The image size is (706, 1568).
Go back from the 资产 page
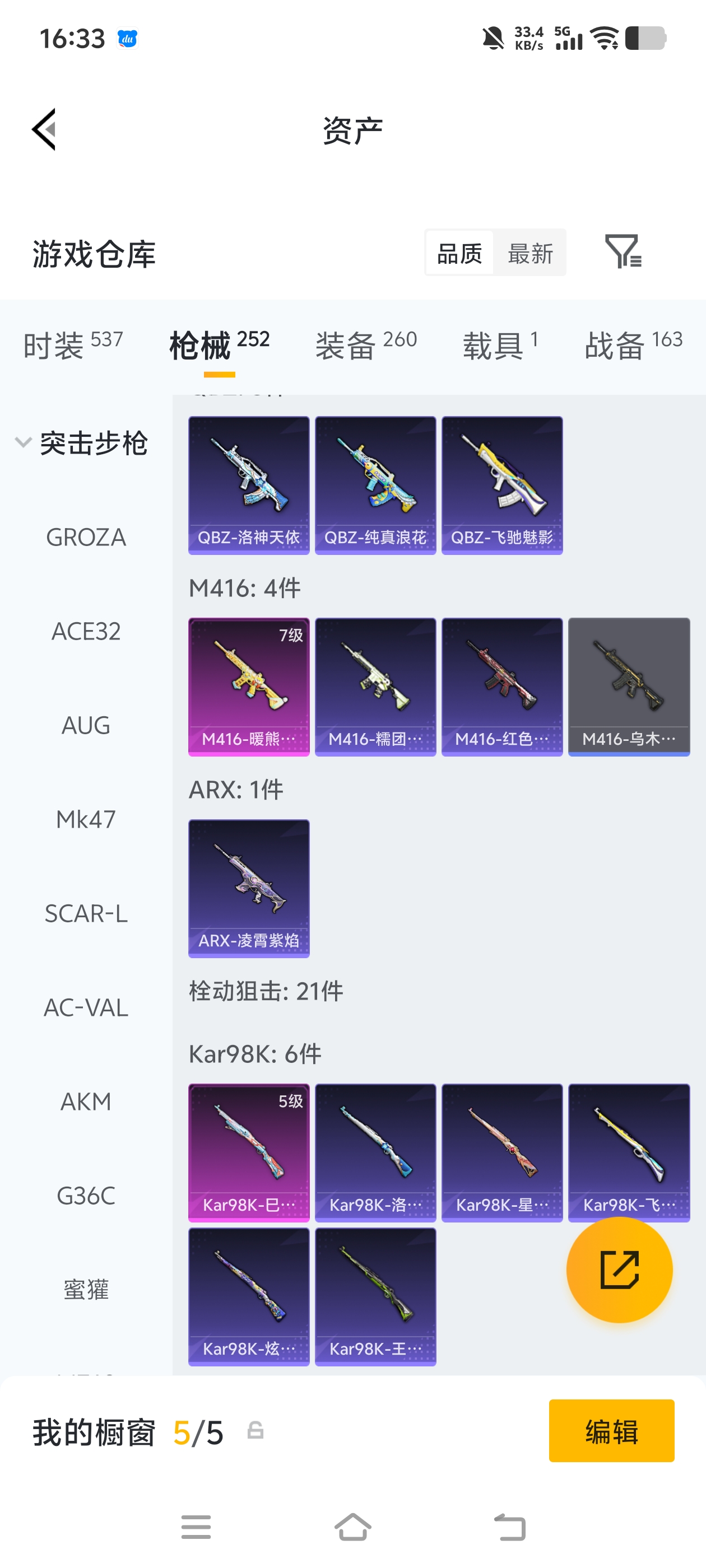(x=44, y=129)
